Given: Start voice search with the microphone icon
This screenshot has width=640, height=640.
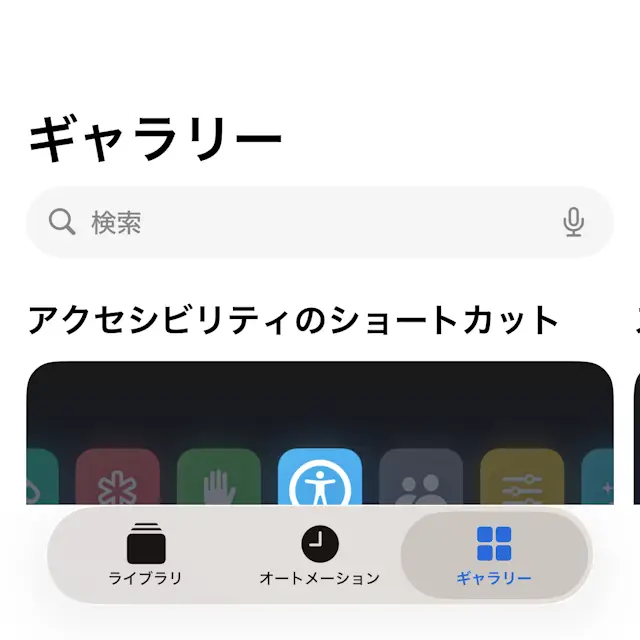Looking at the screenshot, I should point(573,222).
